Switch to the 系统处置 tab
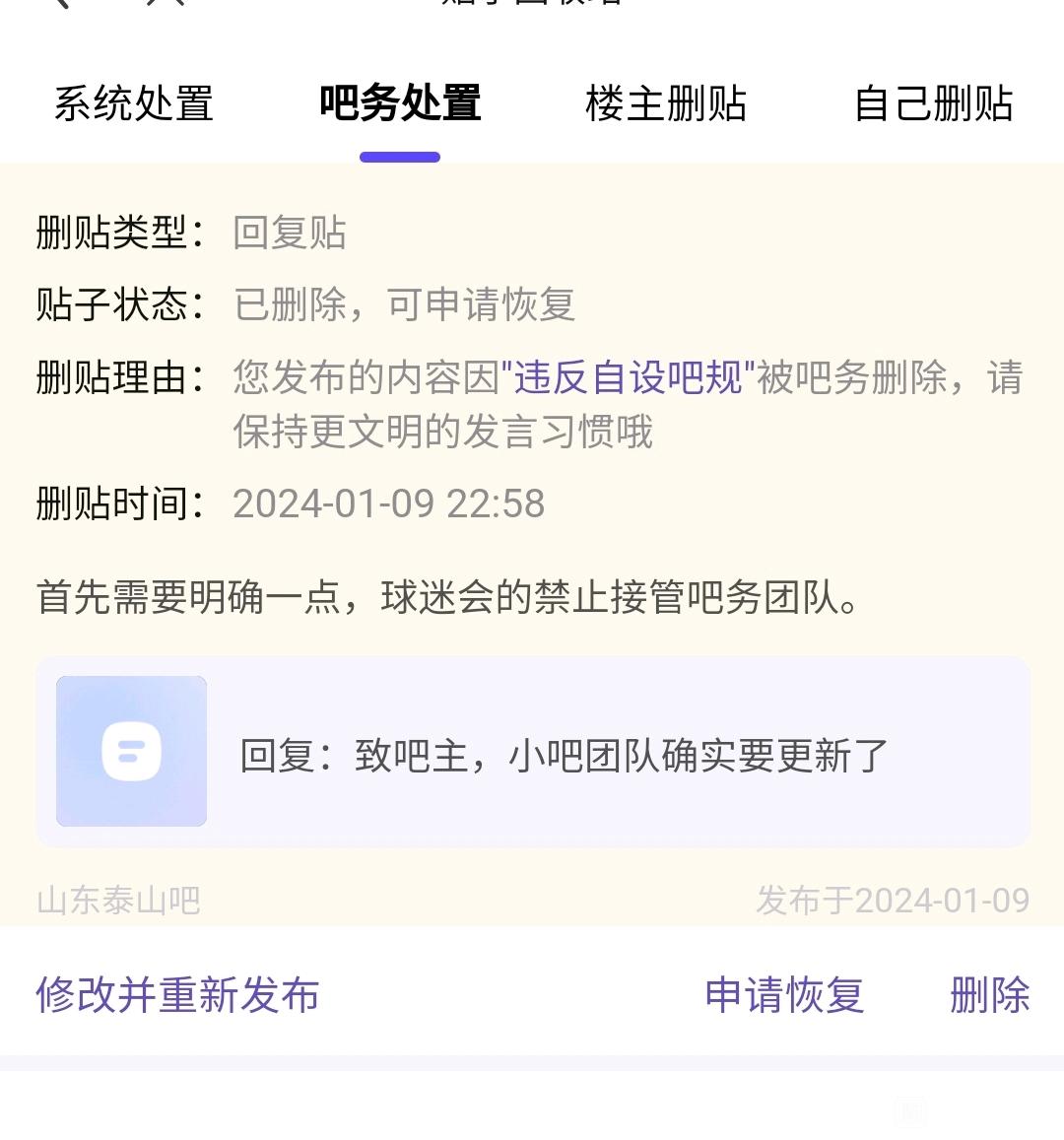Screen dimensions: 1064x1140 pos(134,104)
